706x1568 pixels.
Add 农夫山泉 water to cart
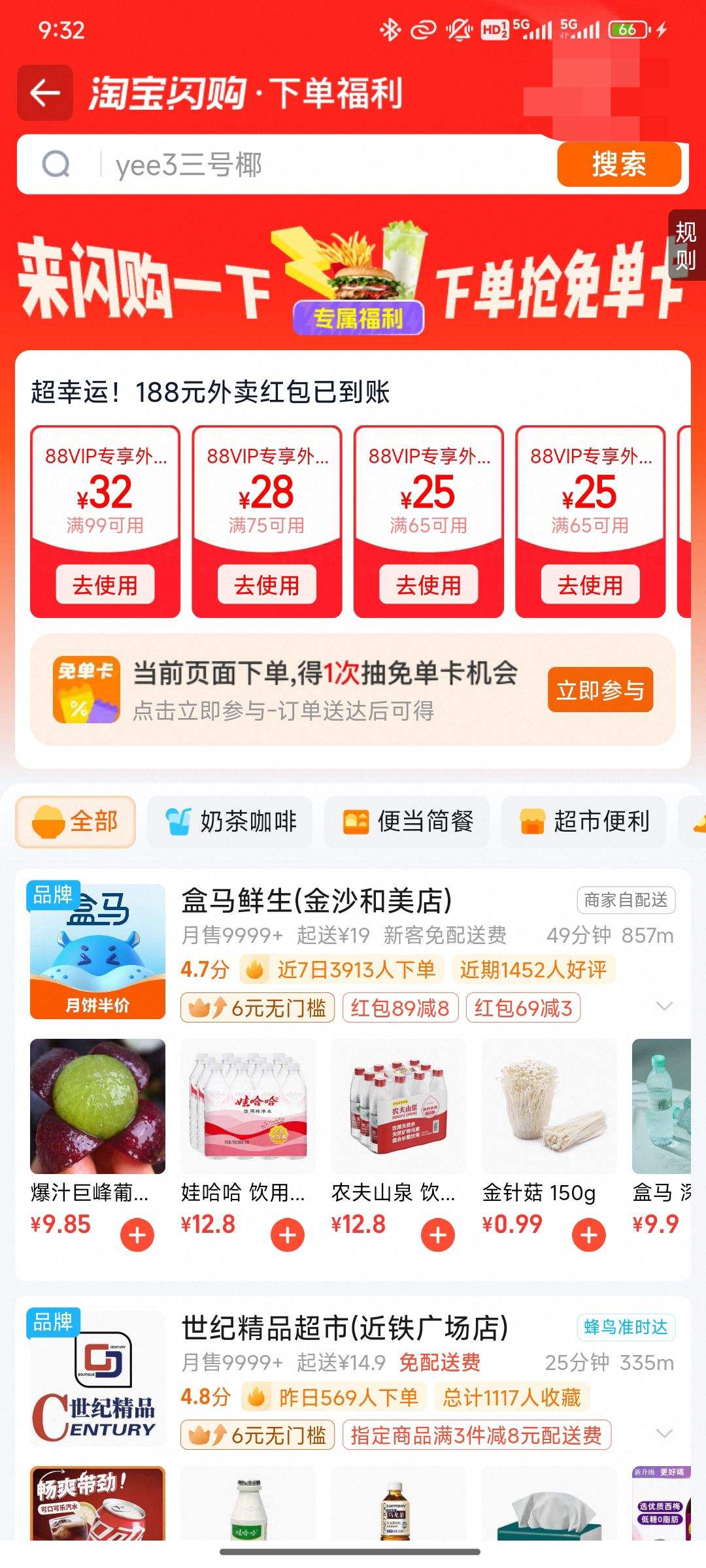tap(438, 1235)
